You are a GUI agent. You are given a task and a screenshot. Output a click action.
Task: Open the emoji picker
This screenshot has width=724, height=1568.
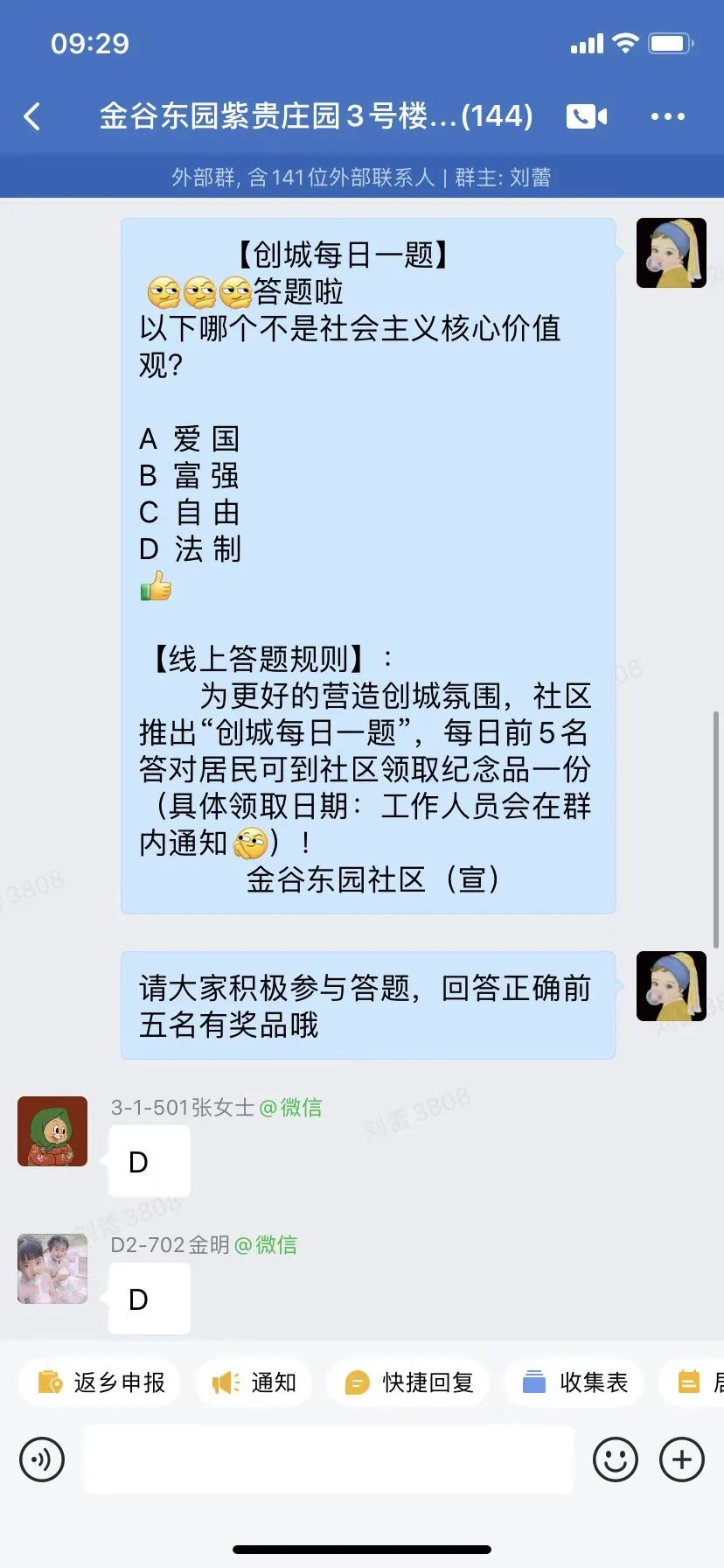[x=616, y=1459]
